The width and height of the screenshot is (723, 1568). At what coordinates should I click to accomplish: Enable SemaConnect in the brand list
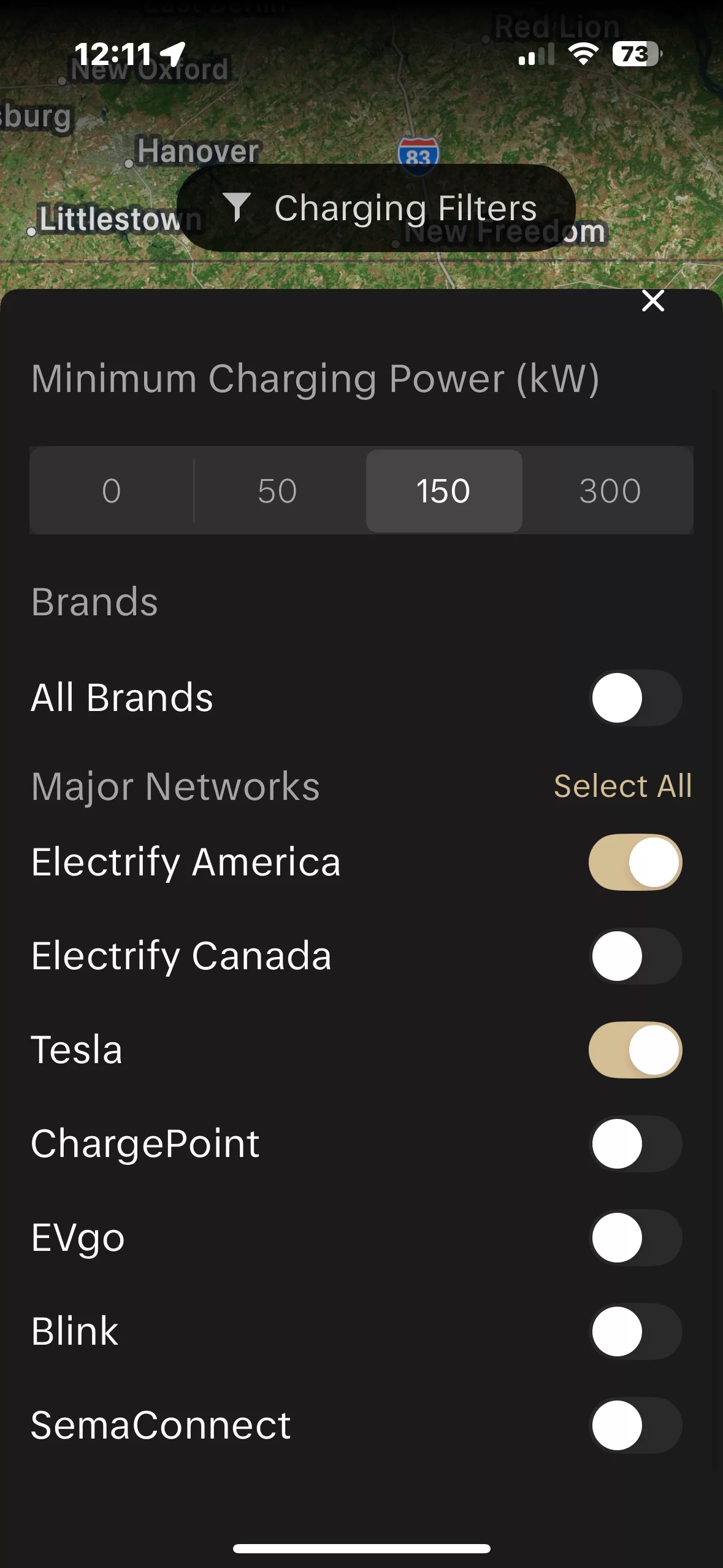pos(635,1425)
